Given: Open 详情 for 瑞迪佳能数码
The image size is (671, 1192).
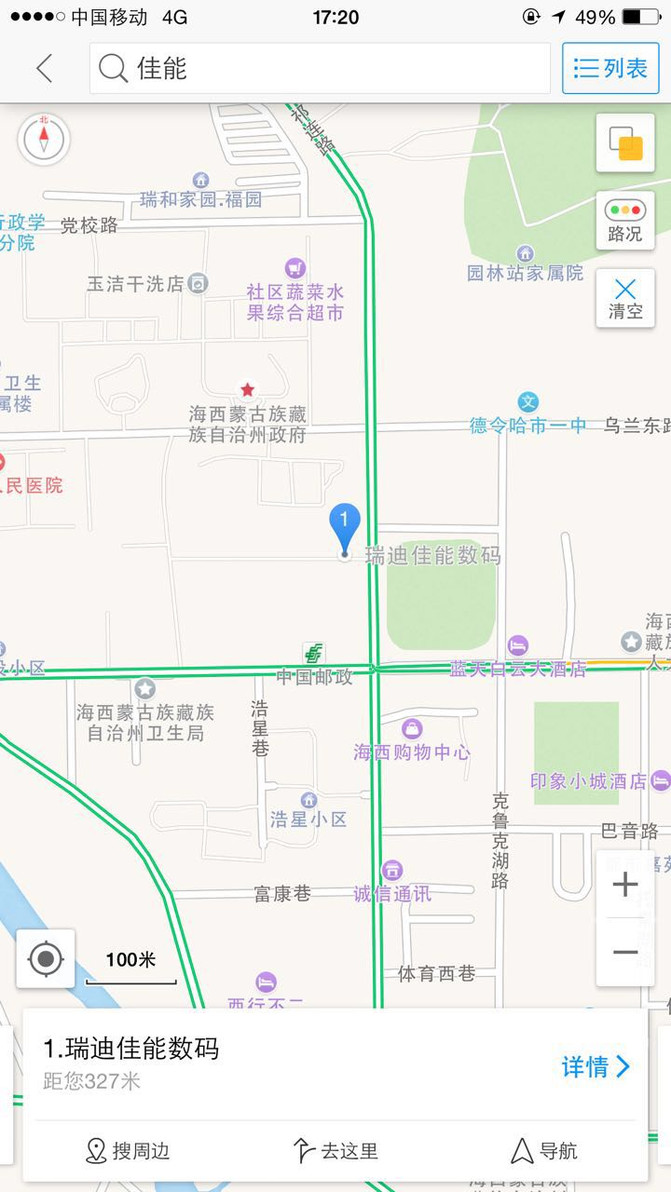Looking at the screenshot, I should (x=597, y=1067).
